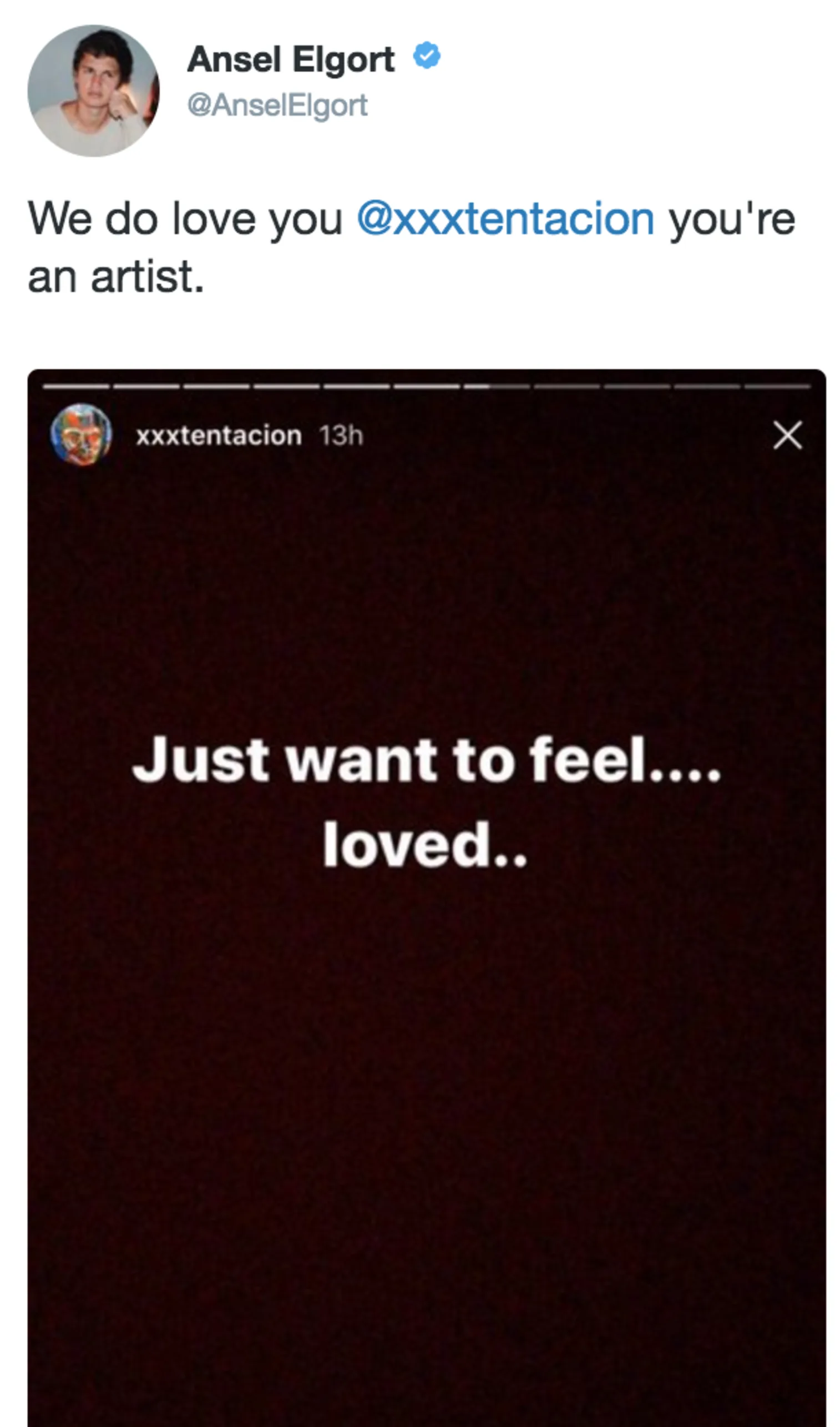
Task: Open Ansel Elgort's profile picture
Action: 93,90
